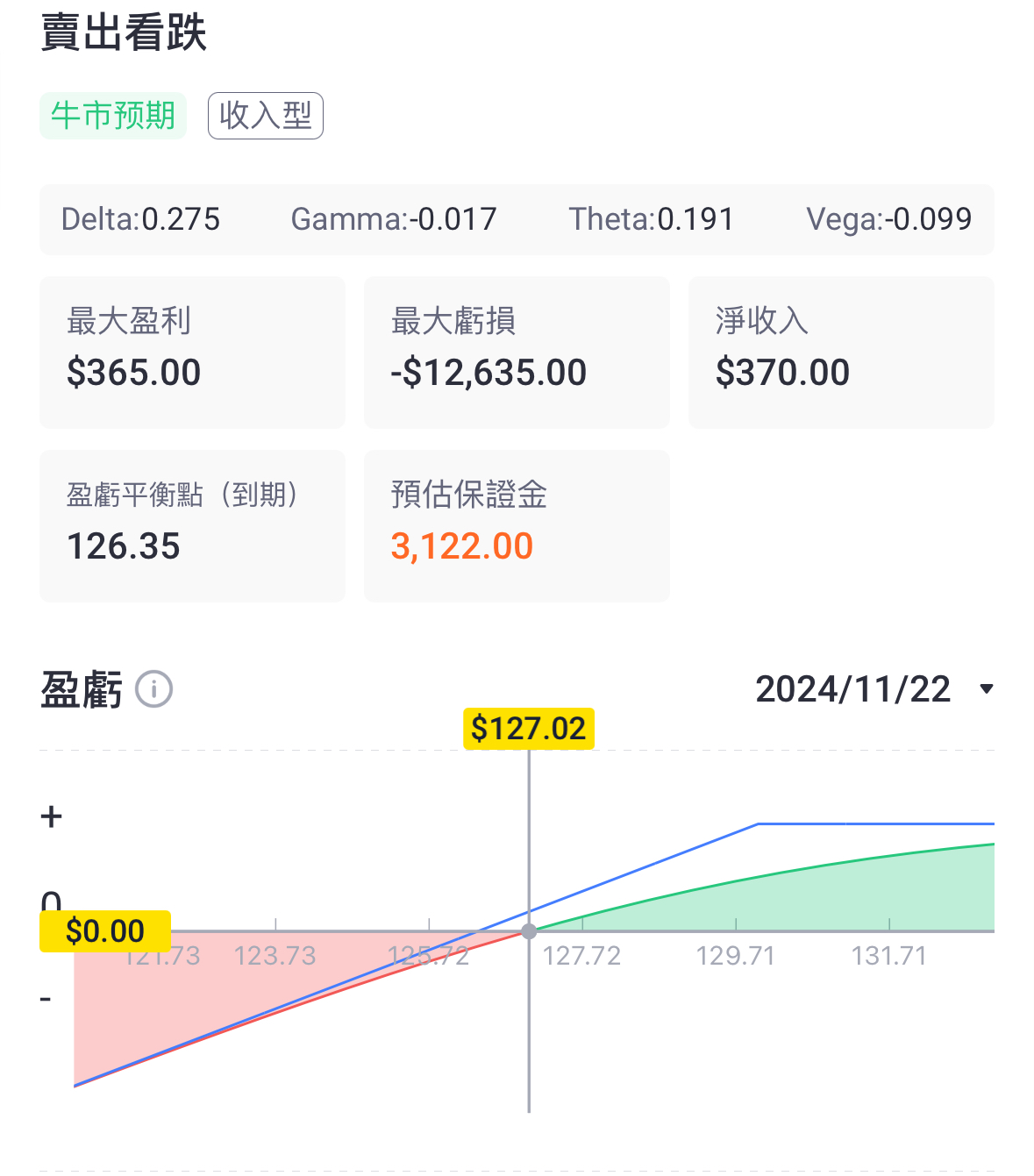Select the 賣出看跌 strategy title
Viewport: 1034px width, 1176px height.
pyautogui.click(x=121, y=33)
